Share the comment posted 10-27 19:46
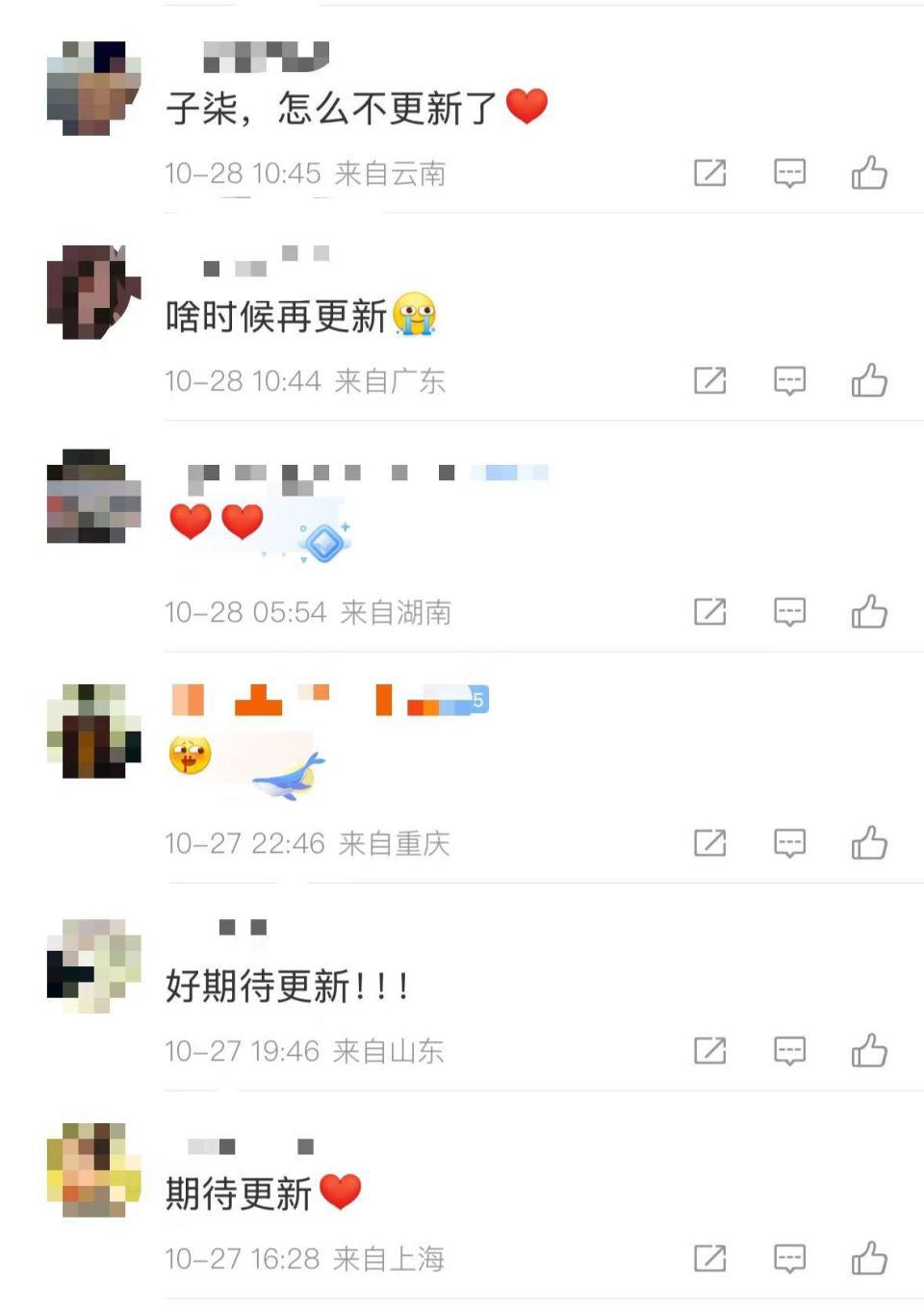 [709, 1051]
